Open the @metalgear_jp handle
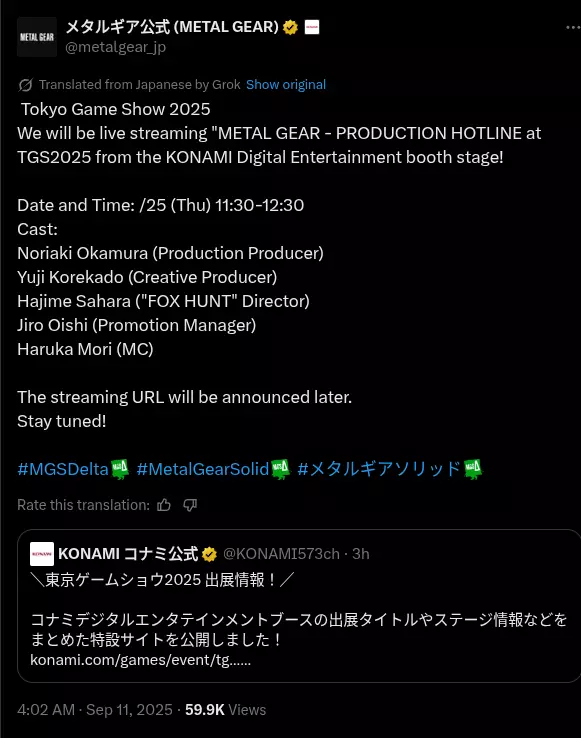 (115, 47)
